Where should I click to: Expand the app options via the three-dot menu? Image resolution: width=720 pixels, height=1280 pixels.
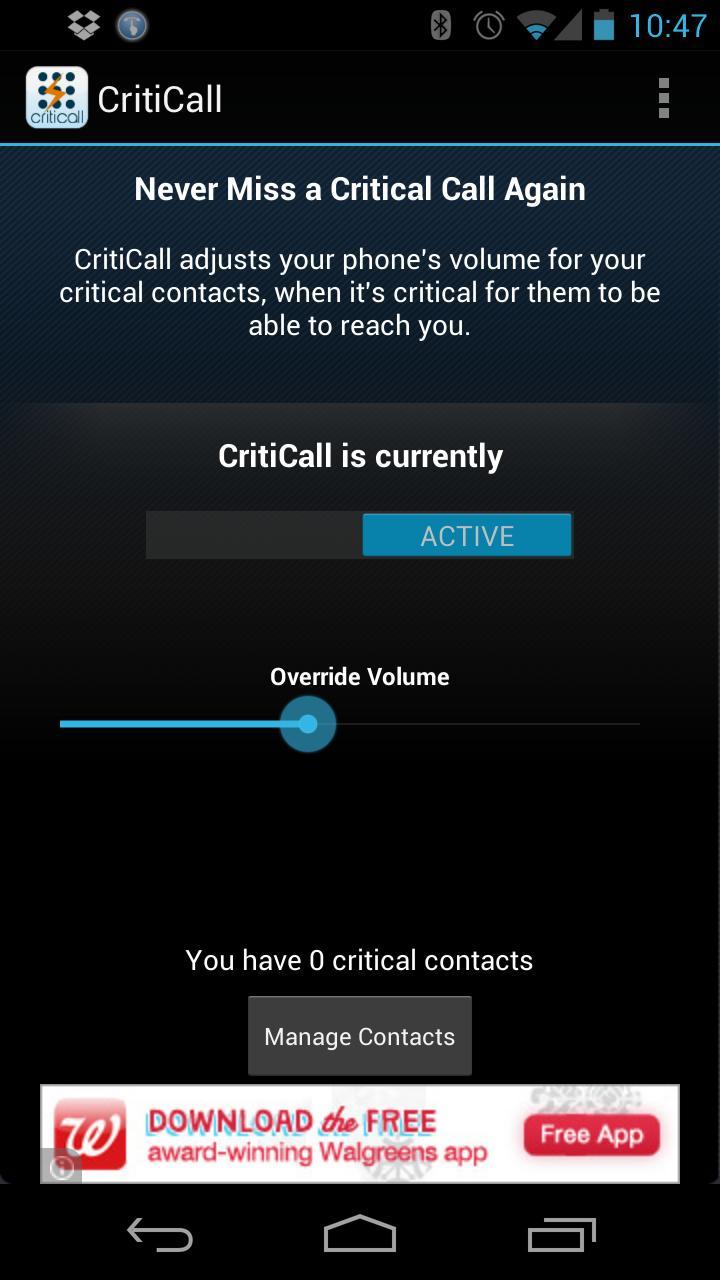pos(663,97)
